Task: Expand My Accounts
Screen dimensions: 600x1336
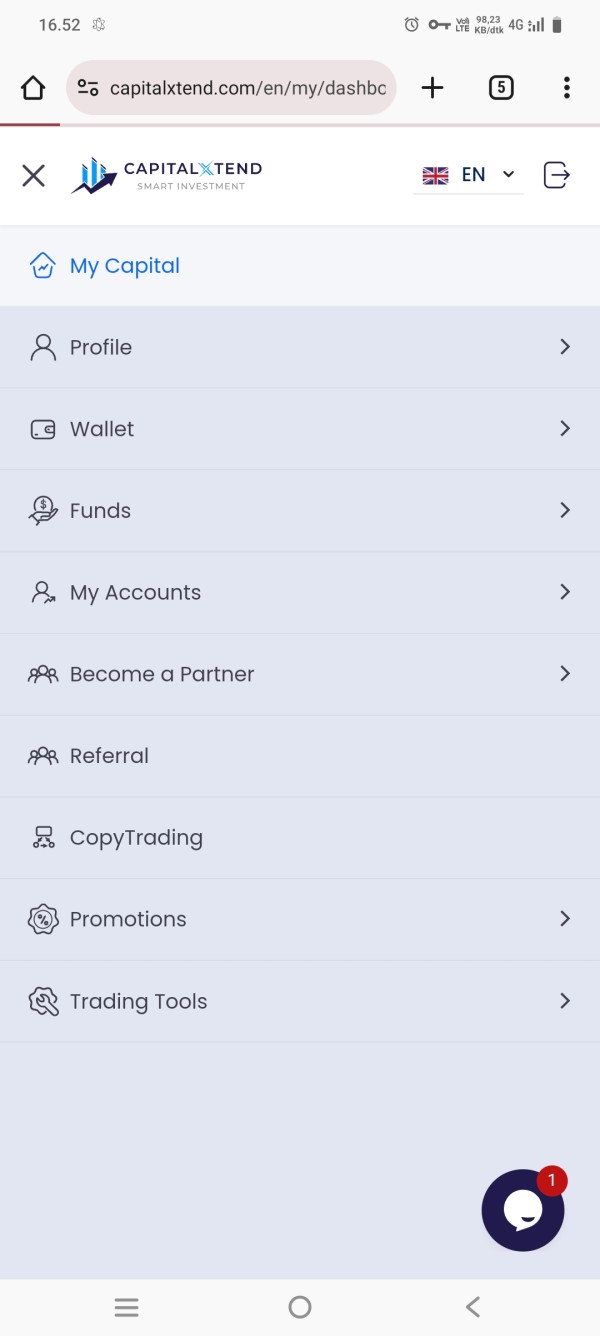Action: click(x=300, y=592)
